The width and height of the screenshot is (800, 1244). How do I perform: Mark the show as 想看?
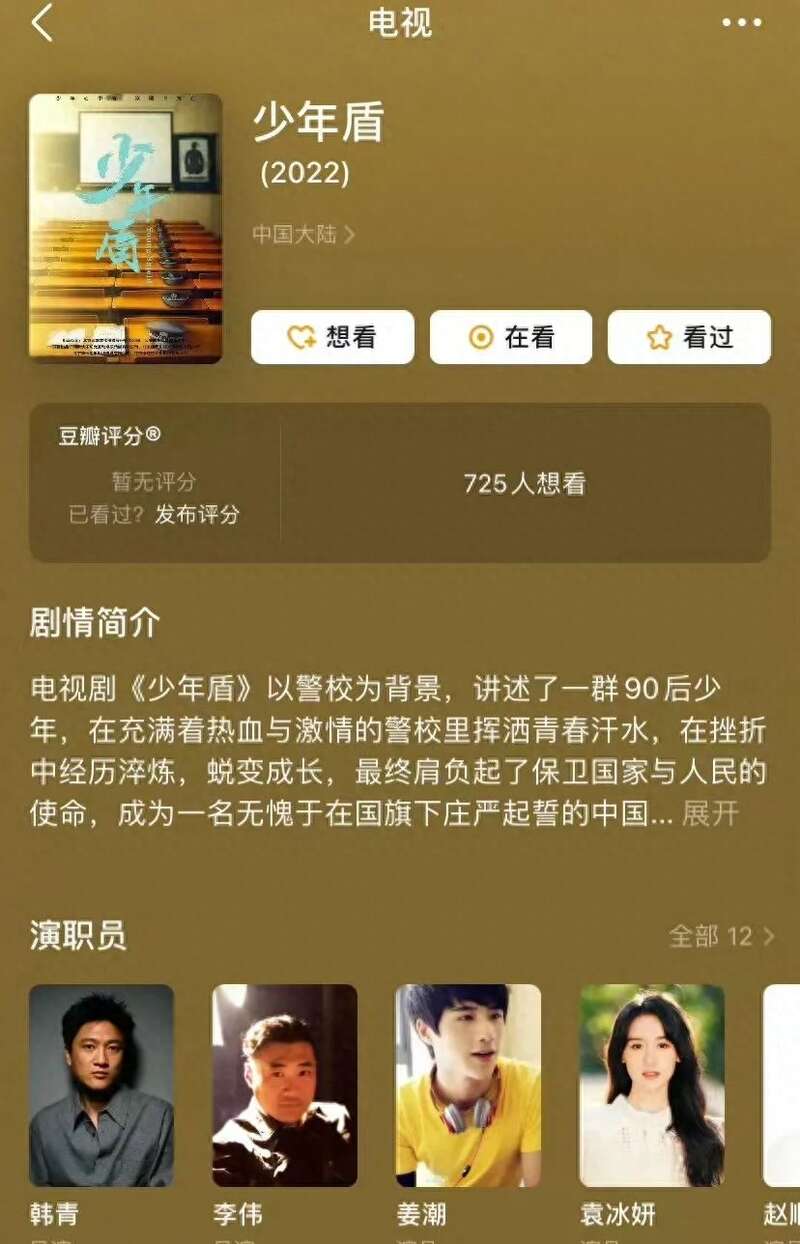pos(332,337)
